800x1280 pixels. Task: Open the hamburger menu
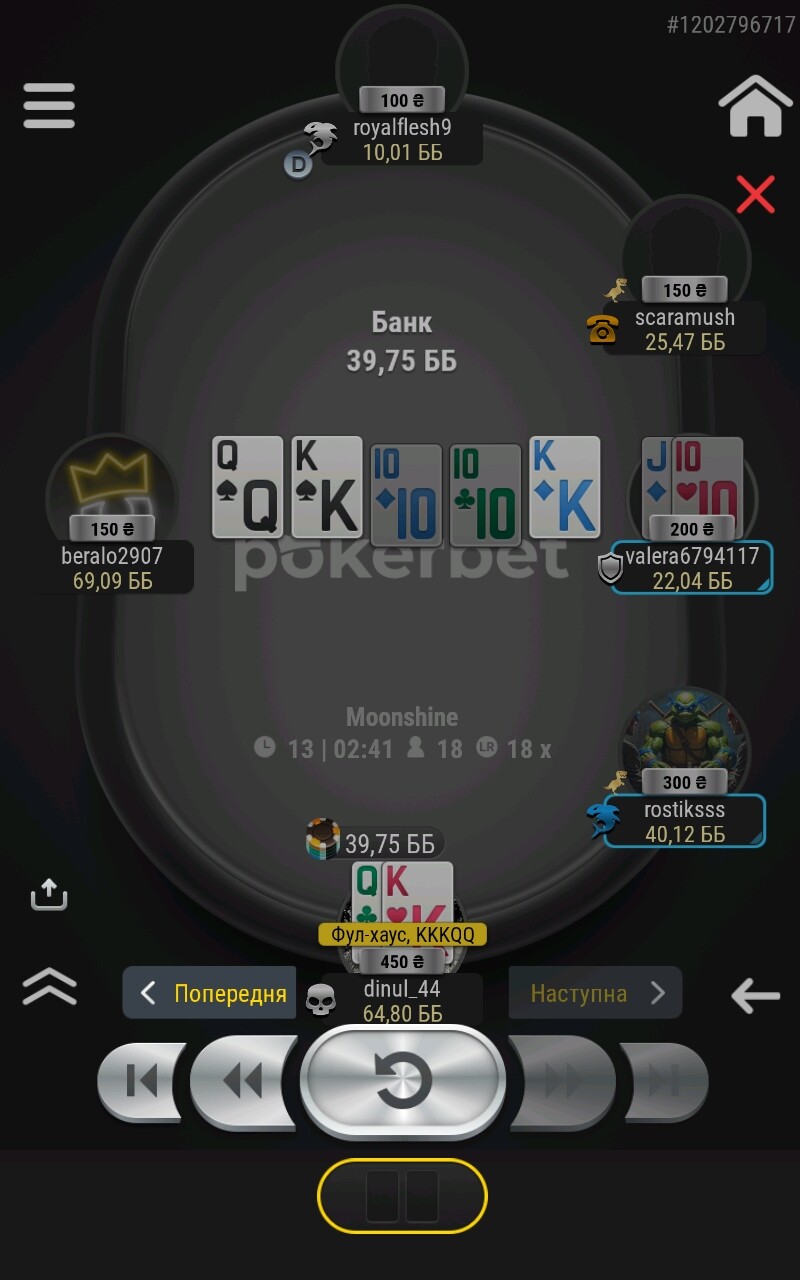(x=49, y=106)
